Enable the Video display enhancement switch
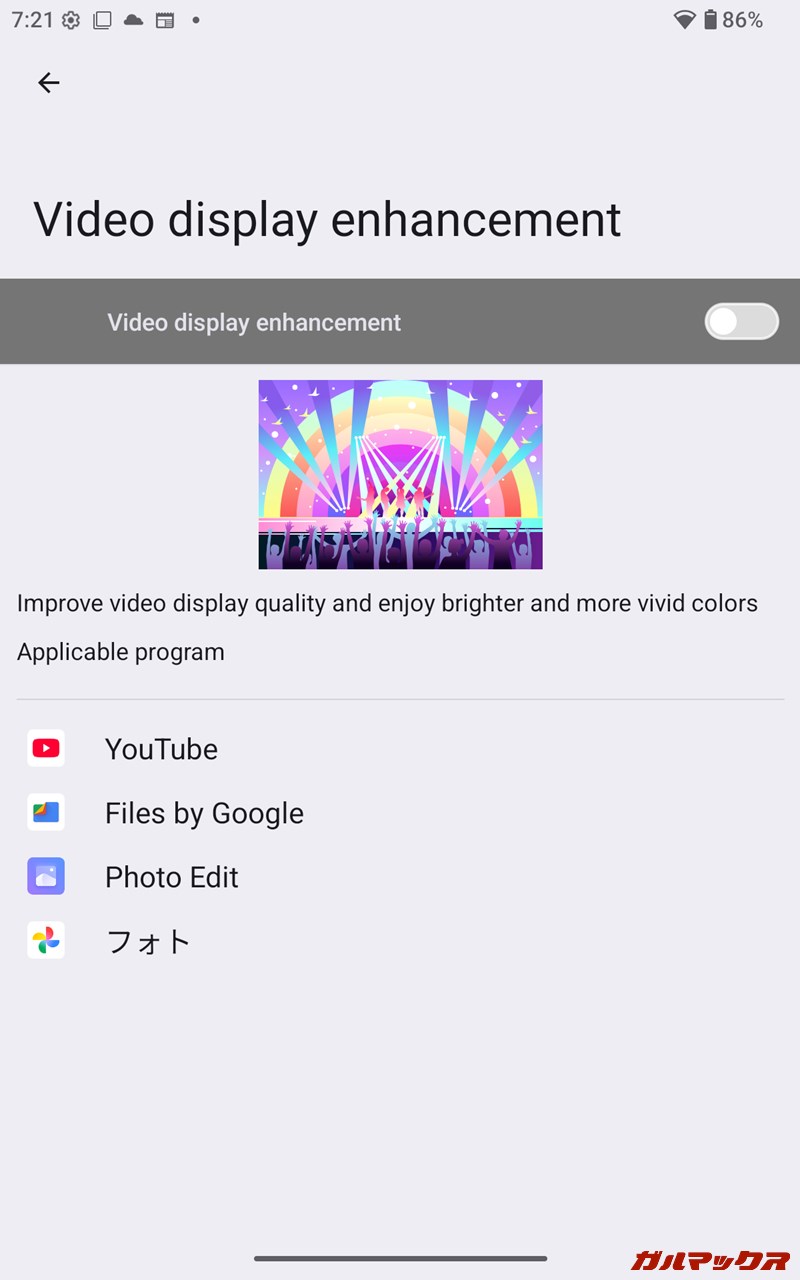The width and height of the screenshot is (800, 1280). click(741, 322)
